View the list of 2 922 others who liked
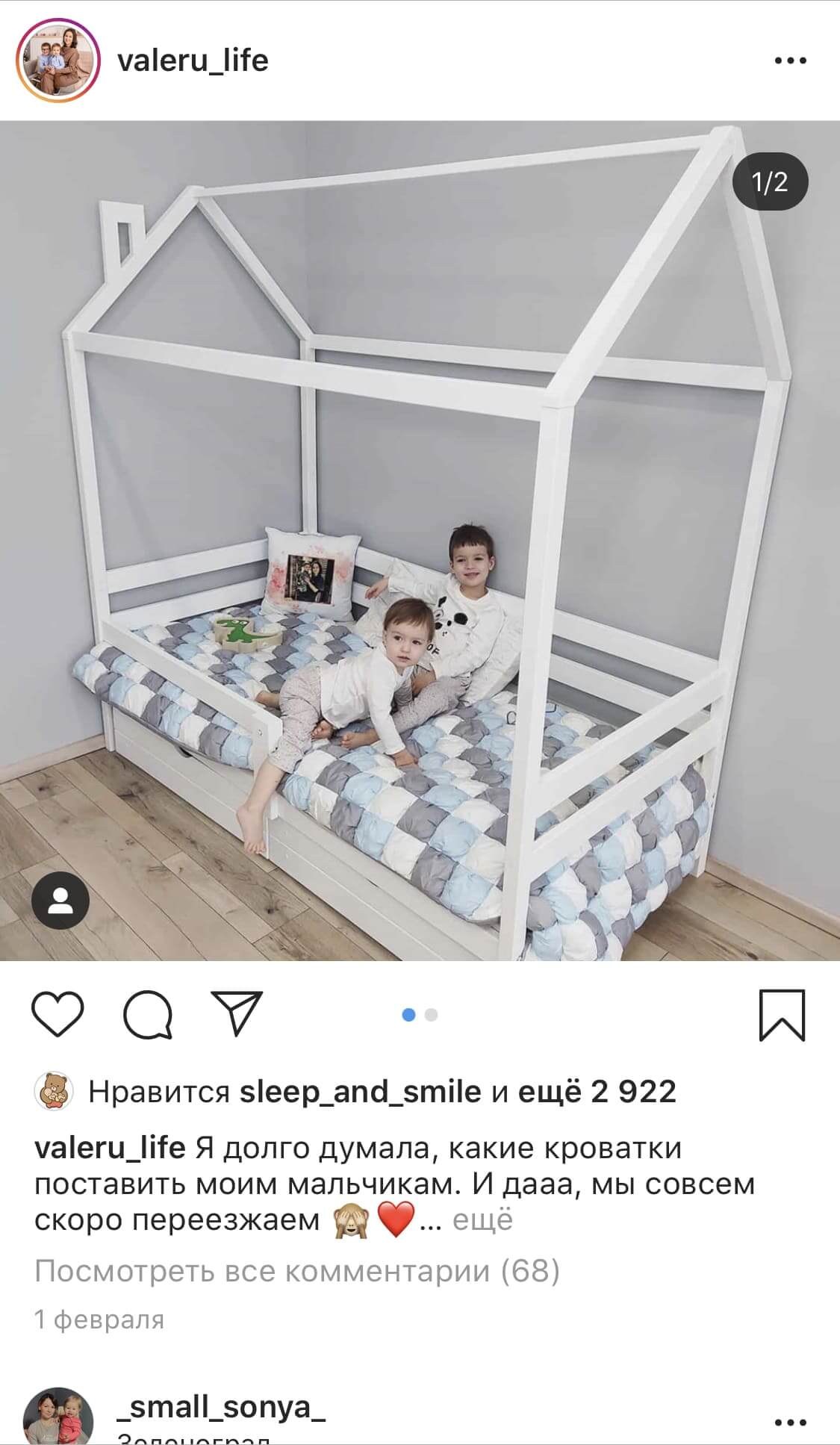Image resolution: width=840 pixels, height=1445 pixels. point(597,1092)
